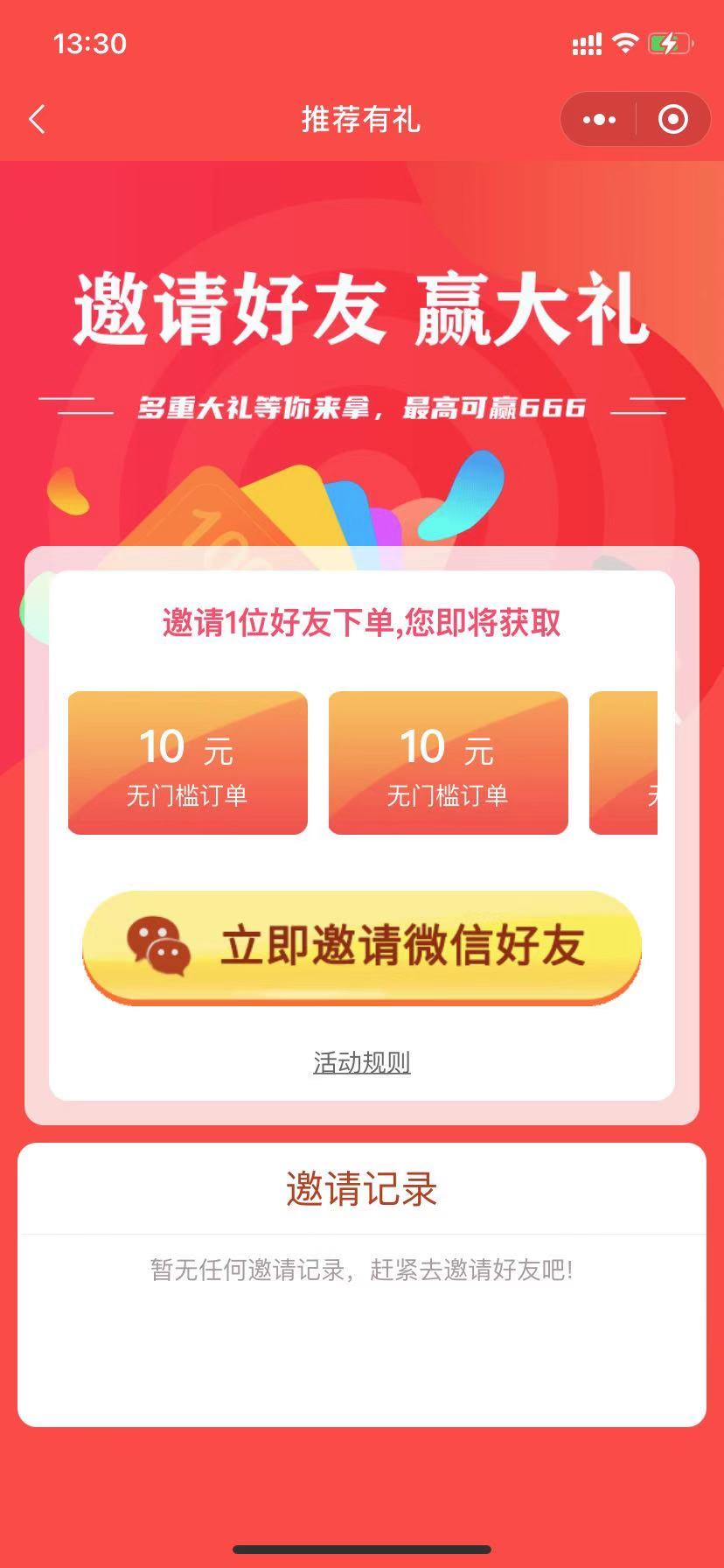Viewport: 724px width, 1568px height.
Task: Open the mini program more options menu
Action: [599, 119]
